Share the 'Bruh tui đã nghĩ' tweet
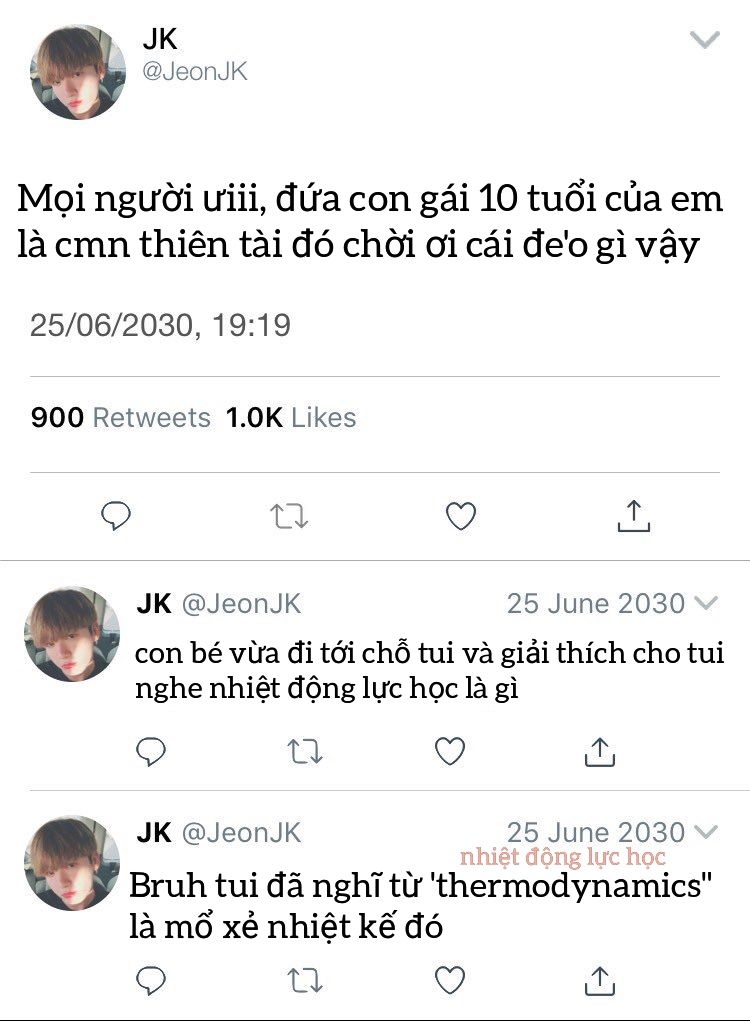The width and height of the screenshot is (750, 1021). (599, 979)
